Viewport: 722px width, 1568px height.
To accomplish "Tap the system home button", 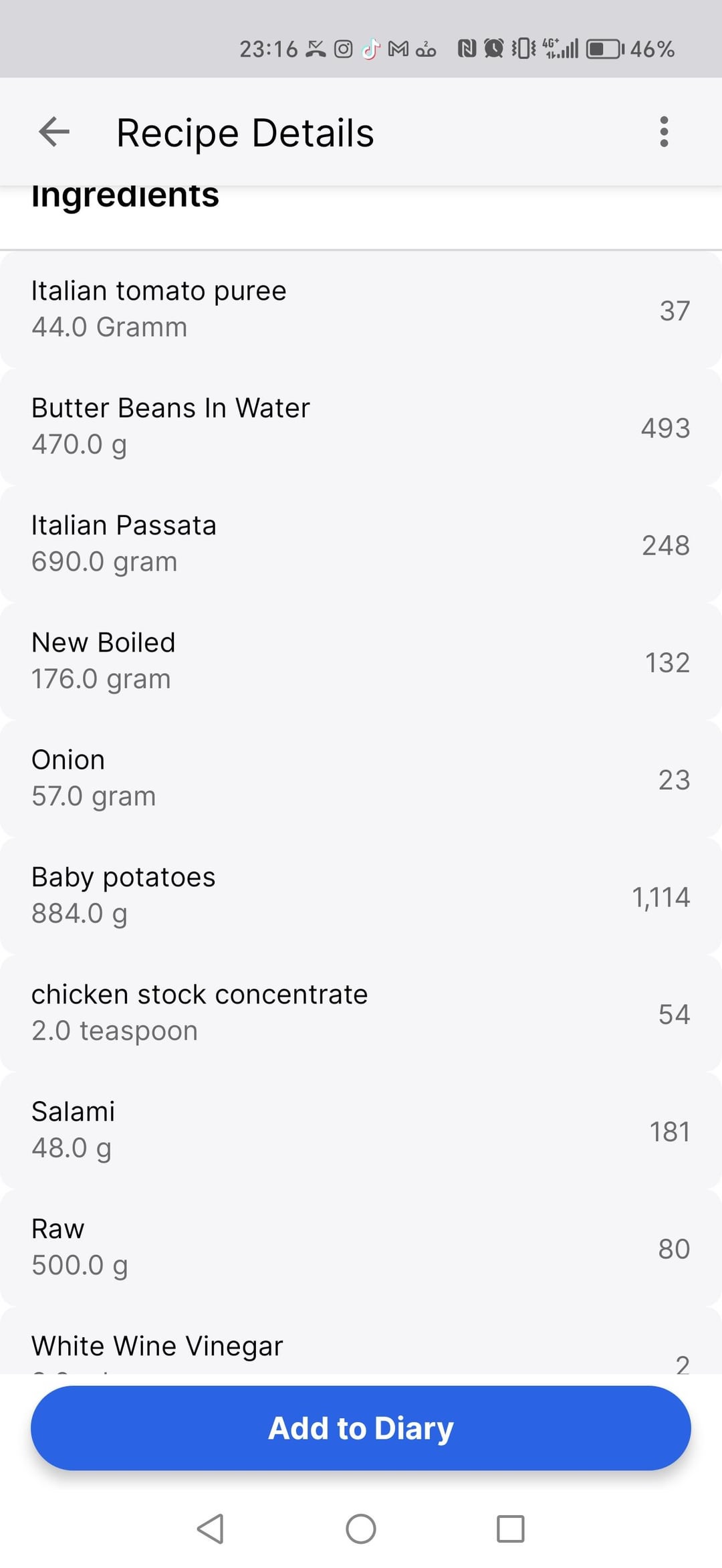I will [361, 1529].
